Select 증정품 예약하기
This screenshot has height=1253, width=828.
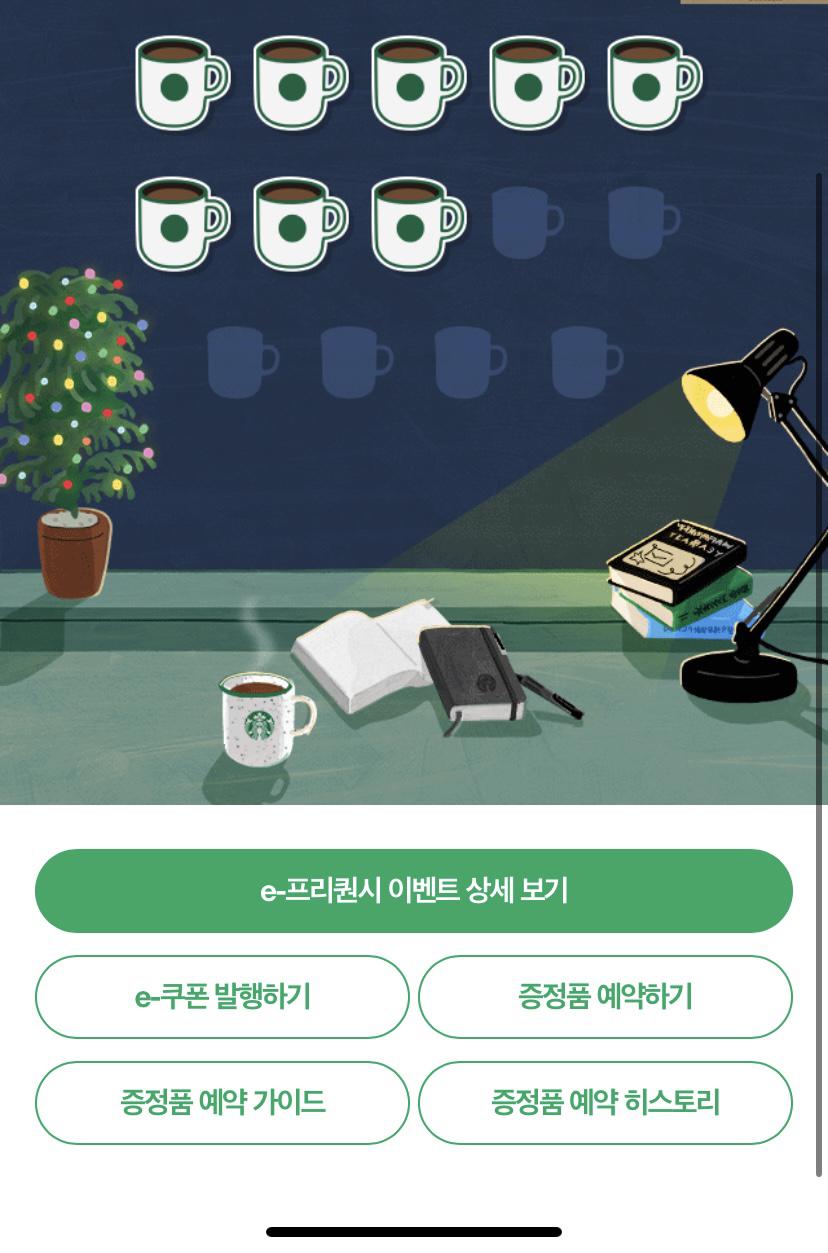tap(605, 997)
